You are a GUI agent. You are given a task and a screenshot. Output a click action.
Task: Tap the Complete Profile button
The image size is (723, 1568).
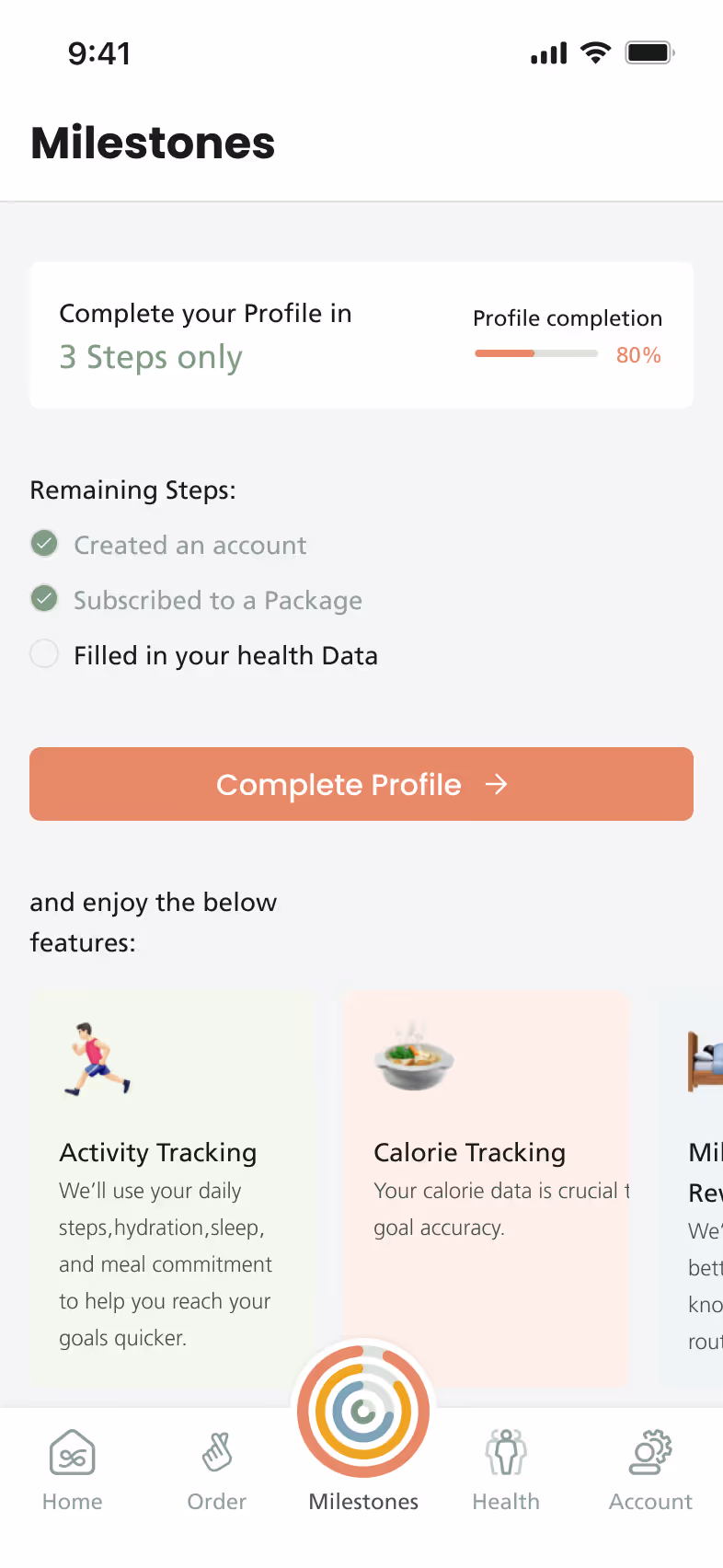point(361,784)
